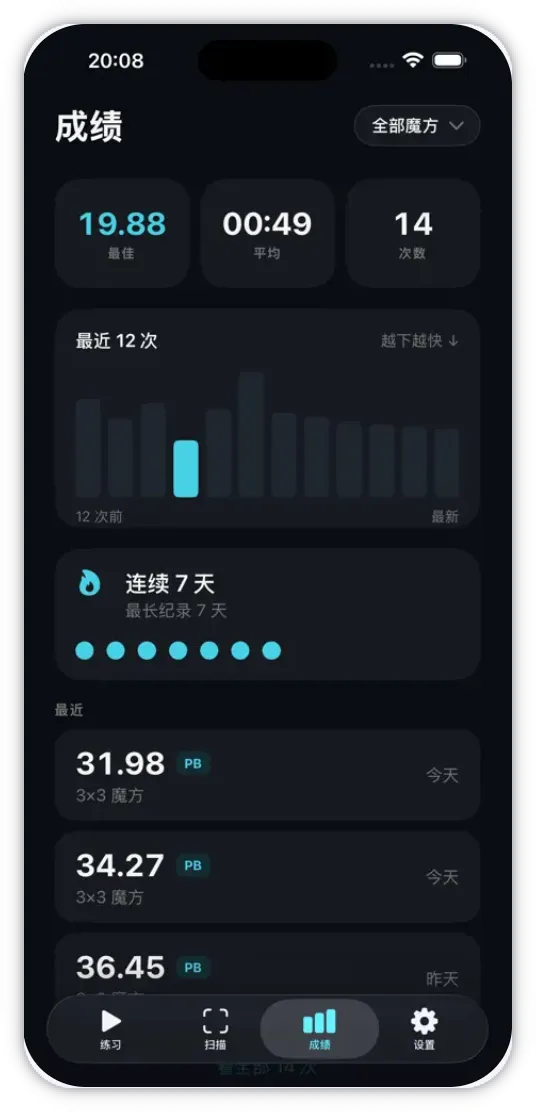Open the 31.98 solve record
Viewport: 536px width, 1112px height.
tap(267, 775)
